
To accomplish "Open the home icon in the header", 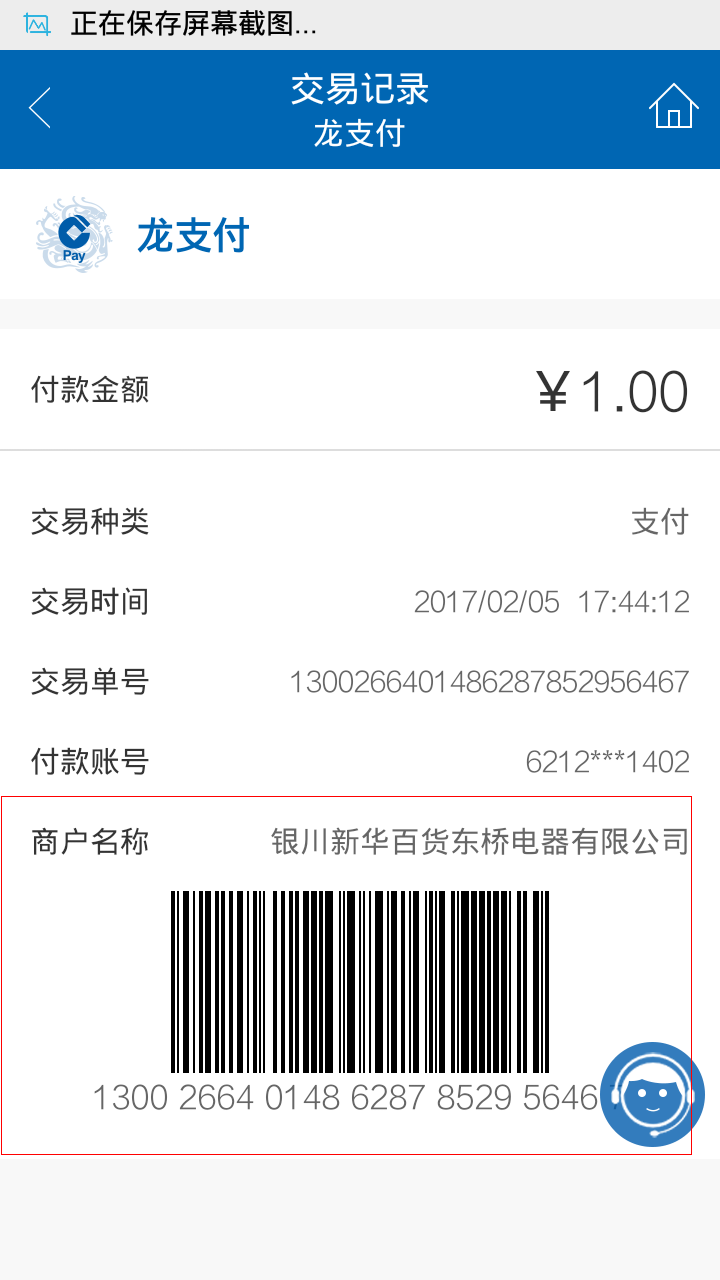I will pos(674,106).
